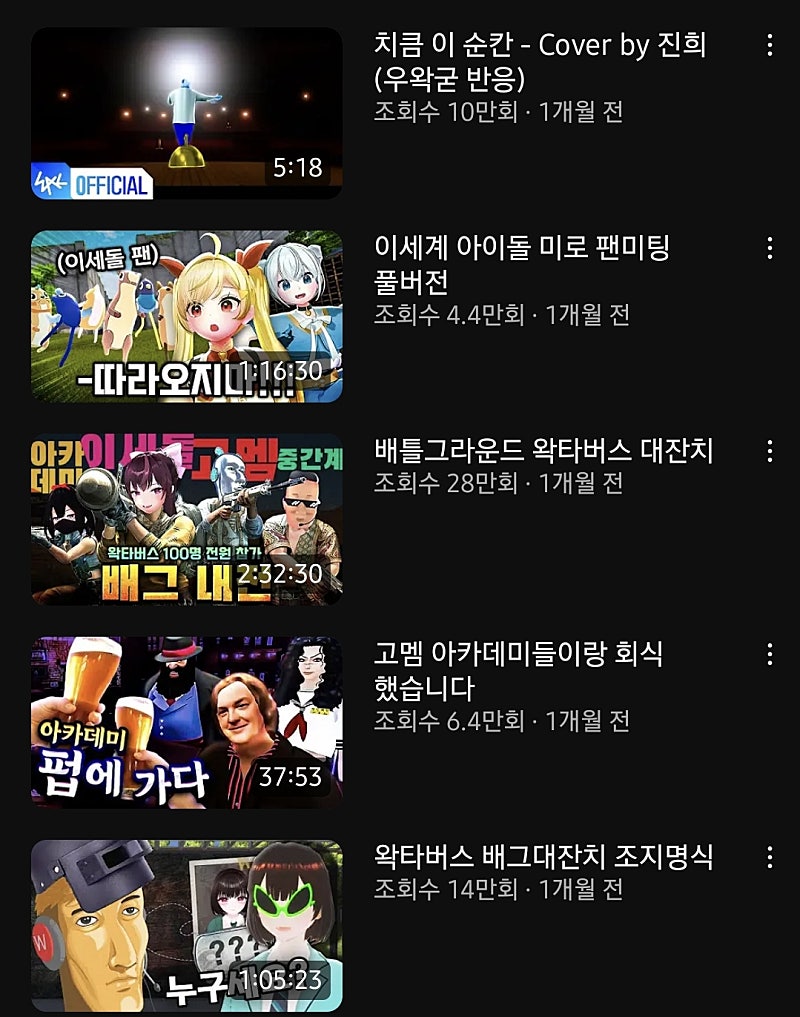Play '왁타버스 배그대잔치 조지명식' video
Image resolution: width=800 pixels, height=1017 pixels.
[187, 926]
